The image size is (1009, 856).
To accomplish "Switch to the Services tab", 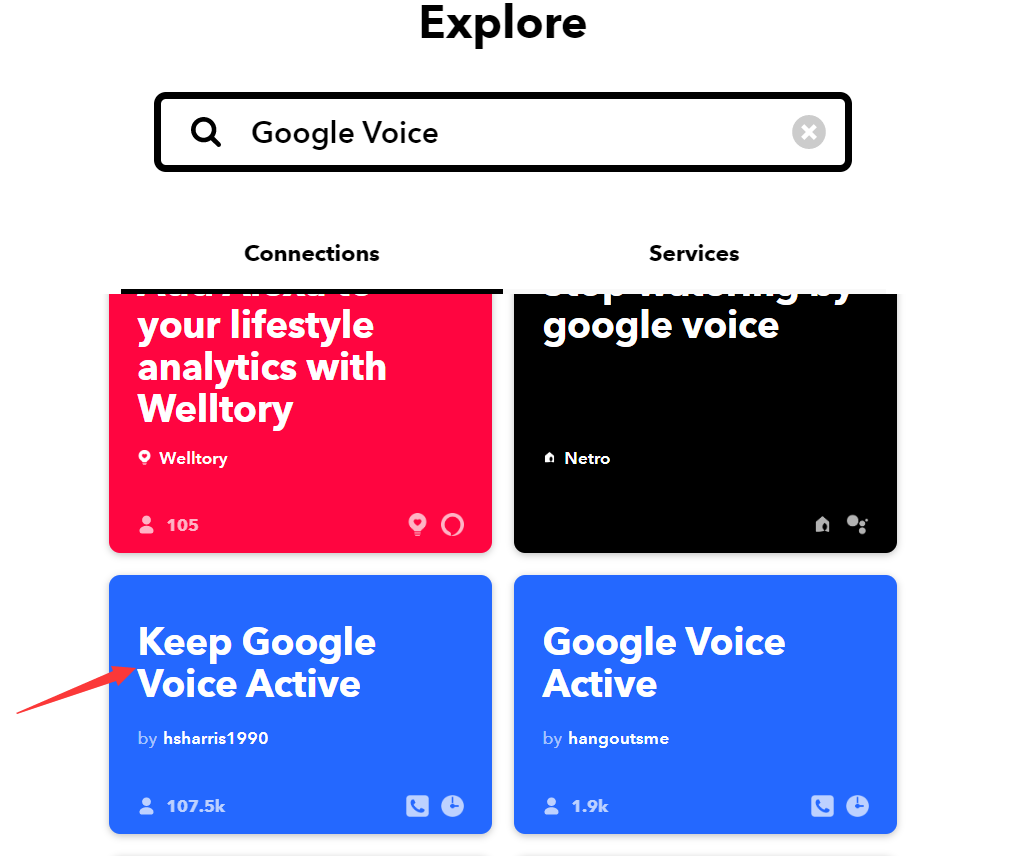I will (694, 254).
